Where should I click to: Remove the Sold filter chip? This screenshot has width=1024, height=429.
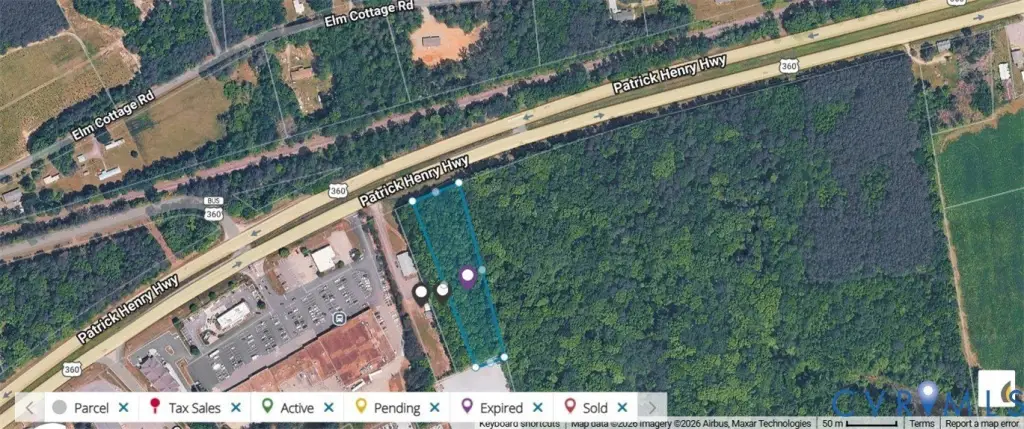pyautogui.click(x=622, y=408)
